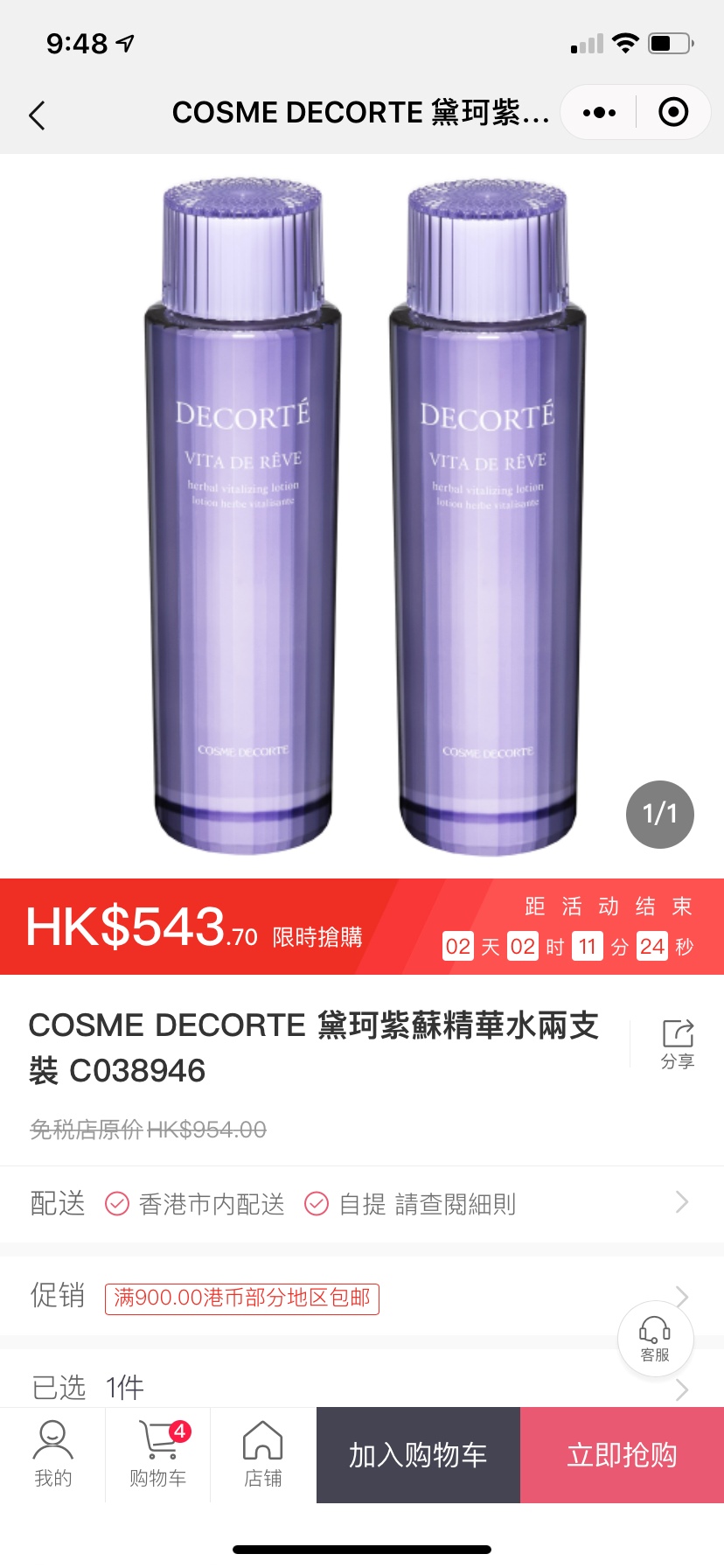Share this product via 分享
Image resolution: width=724 pixels, height=1568 pixels.
[x=678, y=1043]
